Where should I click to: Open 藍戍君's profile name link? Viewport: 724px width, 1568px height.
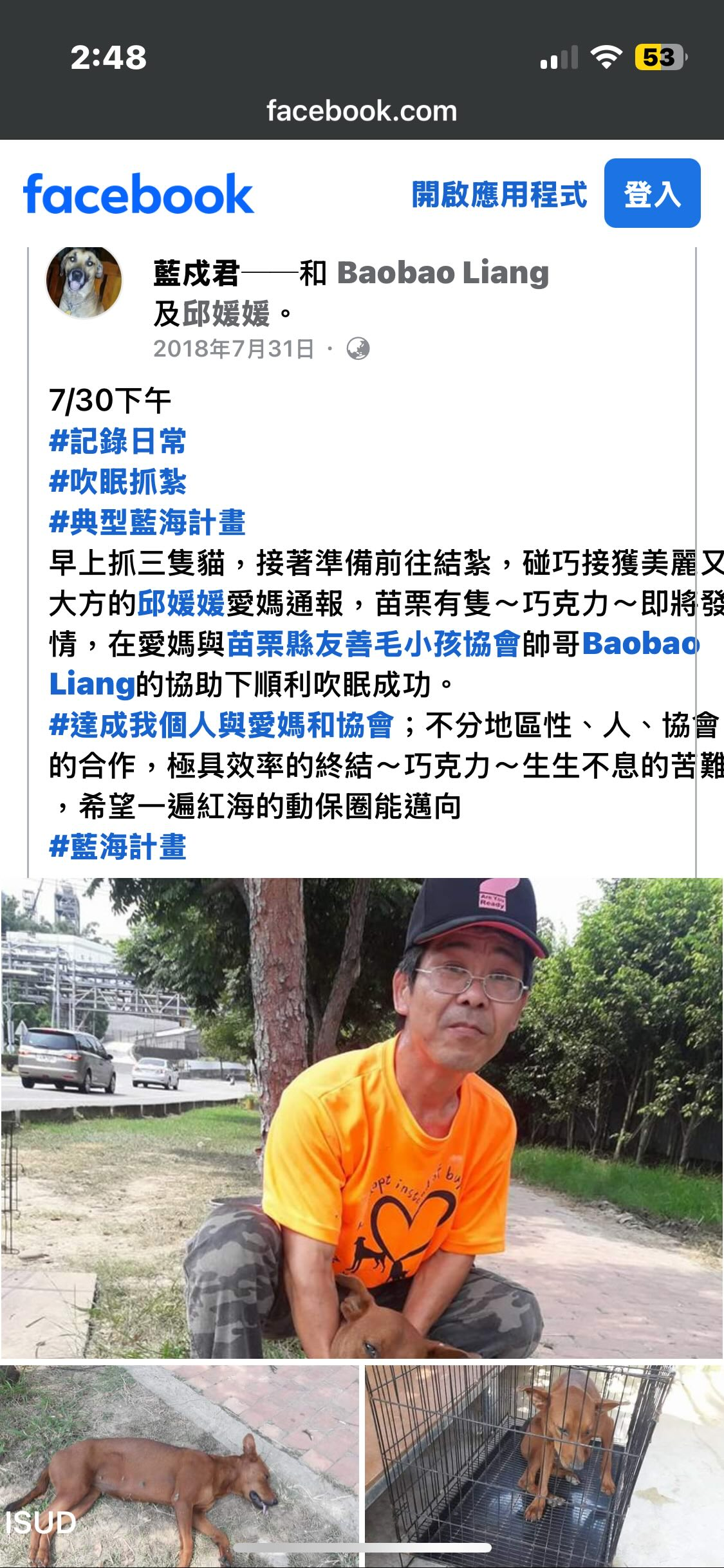coord(196,273)
